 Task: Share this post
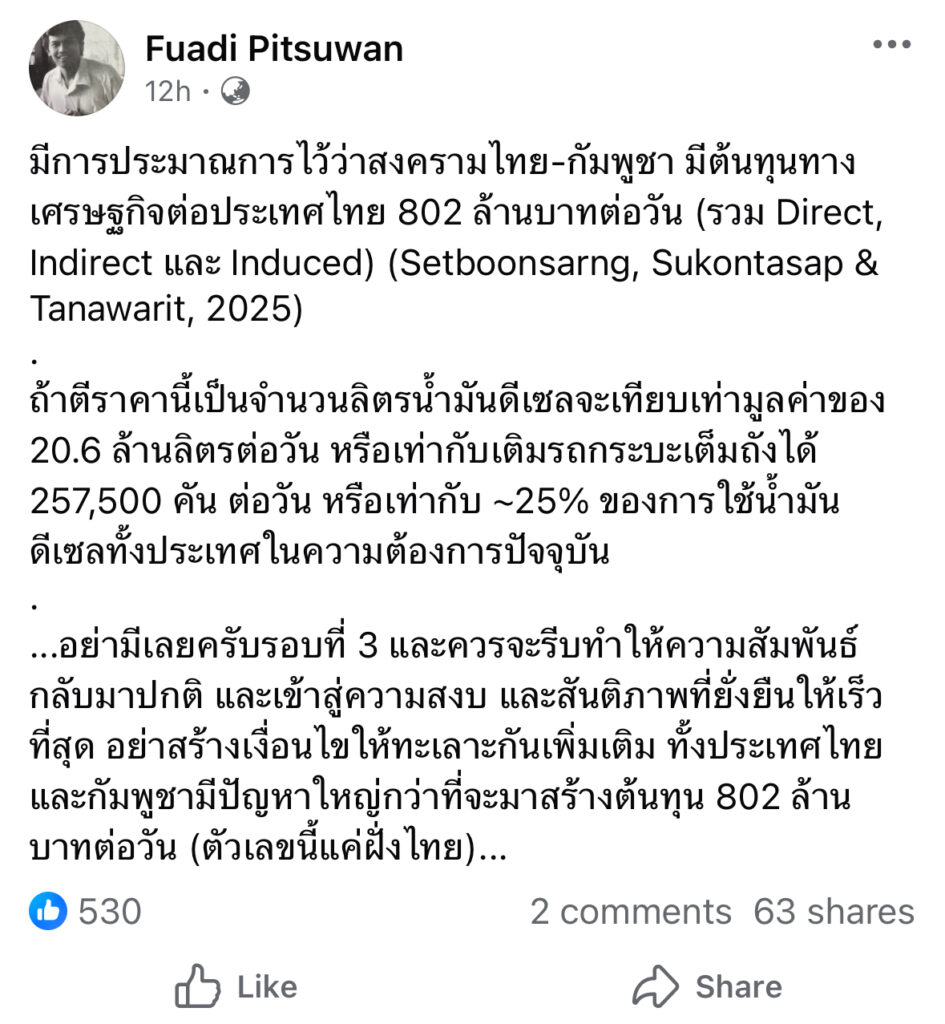coord(706,986)
